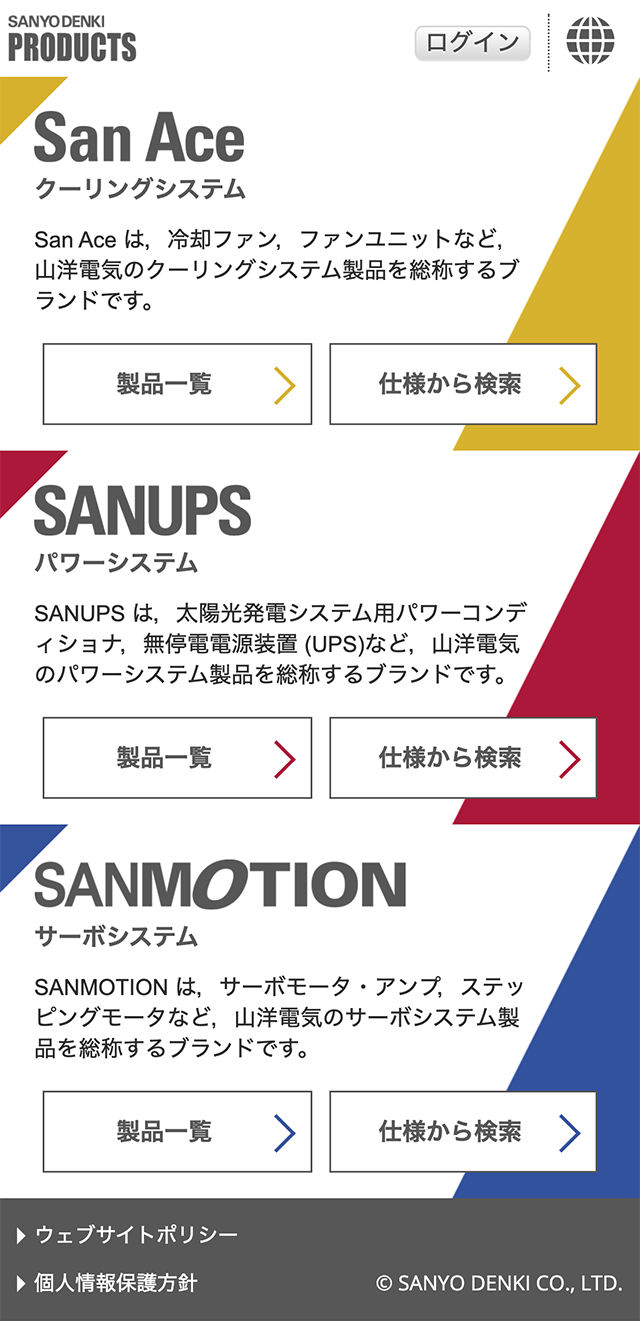Select 仕様から検索 under San Ace
The width and height of the screenshot is (640, 1321).
[x=463, y=384]
